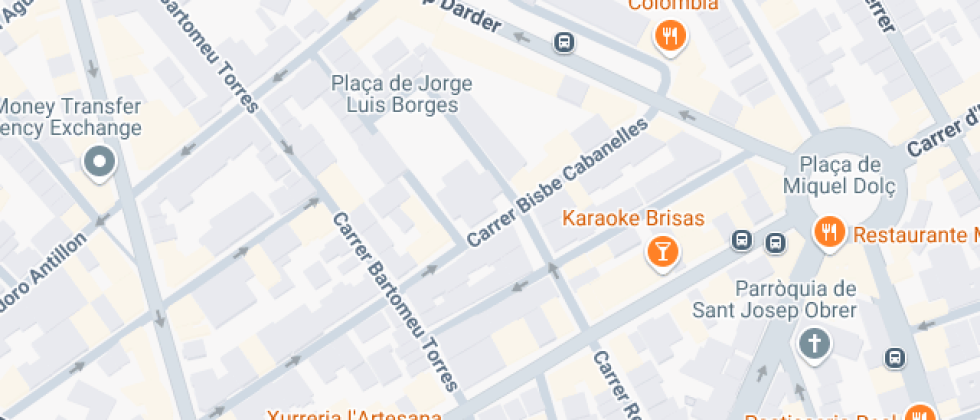Tap the Money Transfer Currency Exchange pin

[100, 163]
